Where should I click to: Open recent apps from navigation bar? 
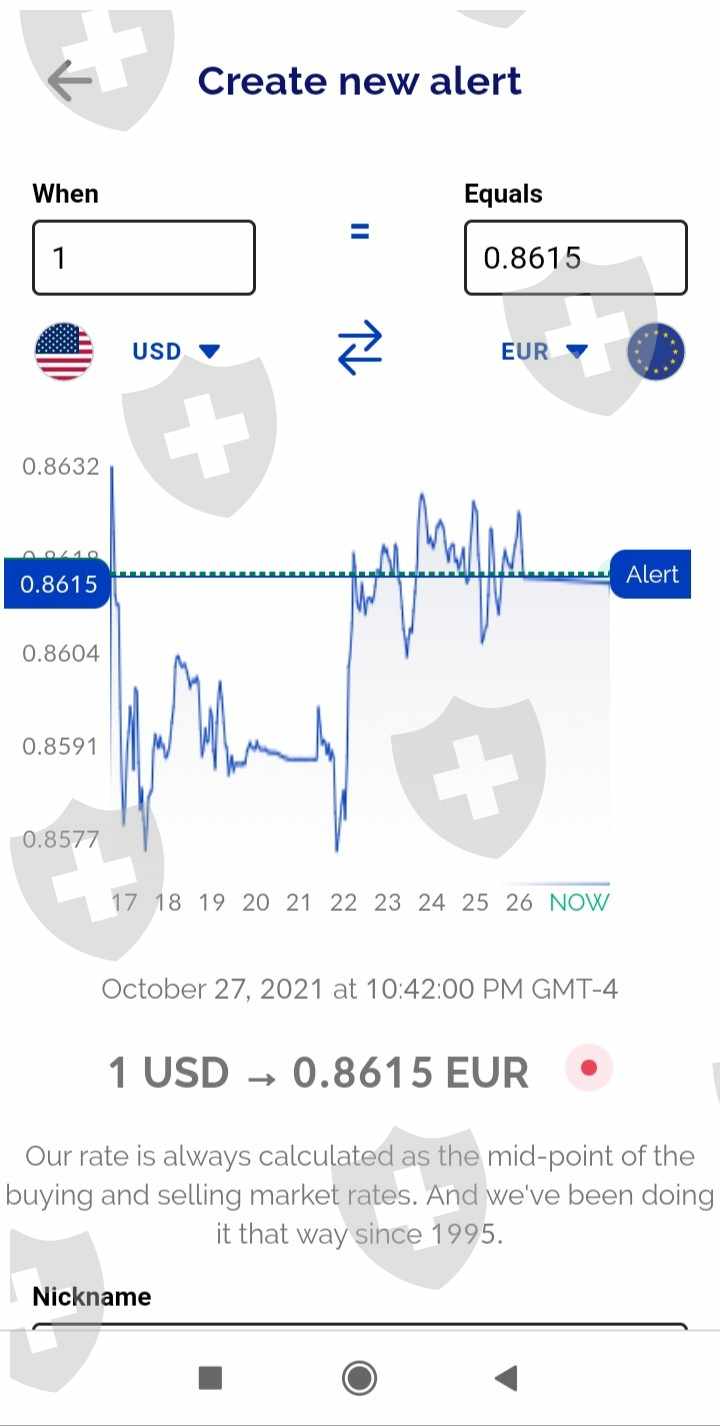click(x=210, y=1378)
